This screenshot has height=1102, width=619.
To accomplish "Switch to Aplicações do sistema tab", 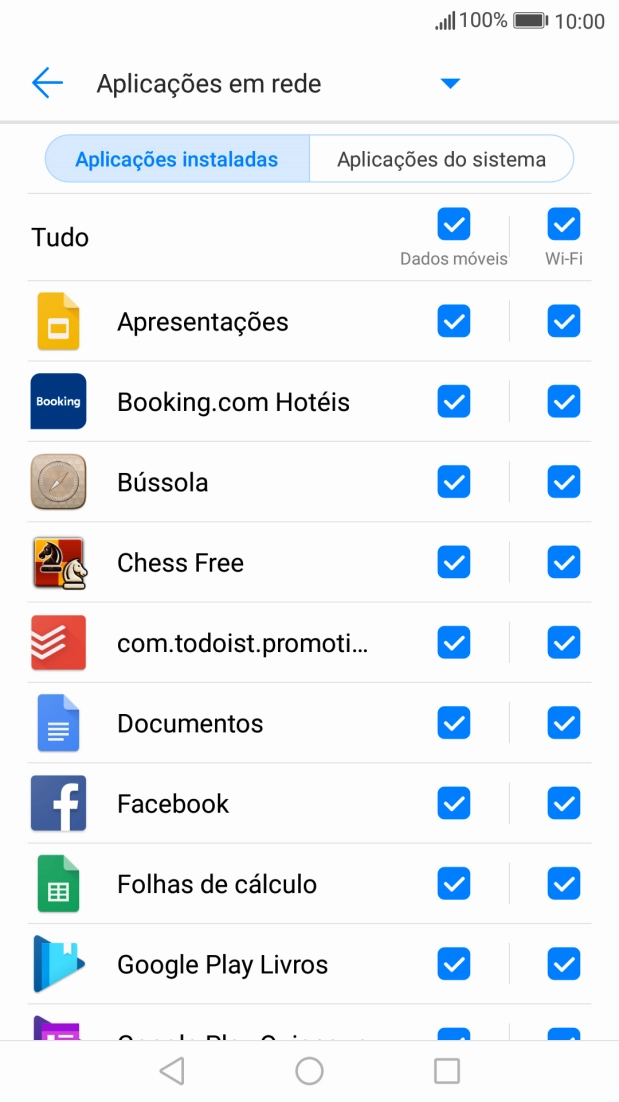I will click(441, 159).
